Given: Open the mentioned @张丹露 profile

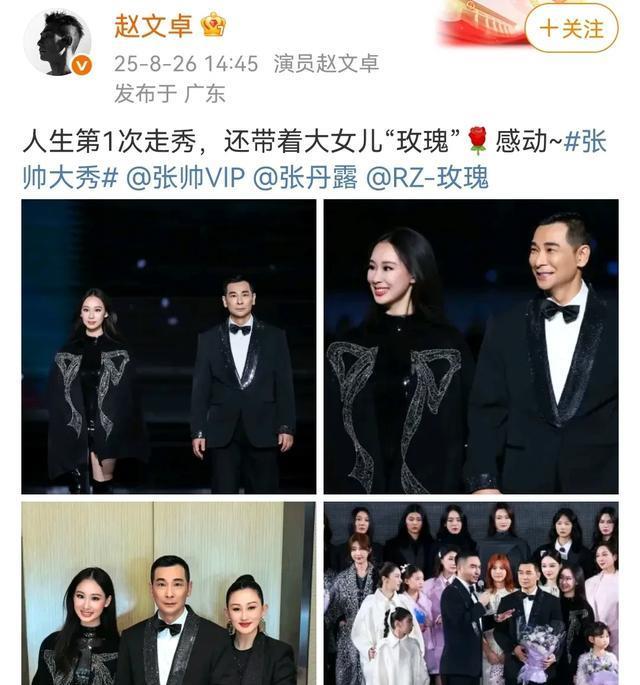Looking at the screenshot, I should (x=303, y=178).
